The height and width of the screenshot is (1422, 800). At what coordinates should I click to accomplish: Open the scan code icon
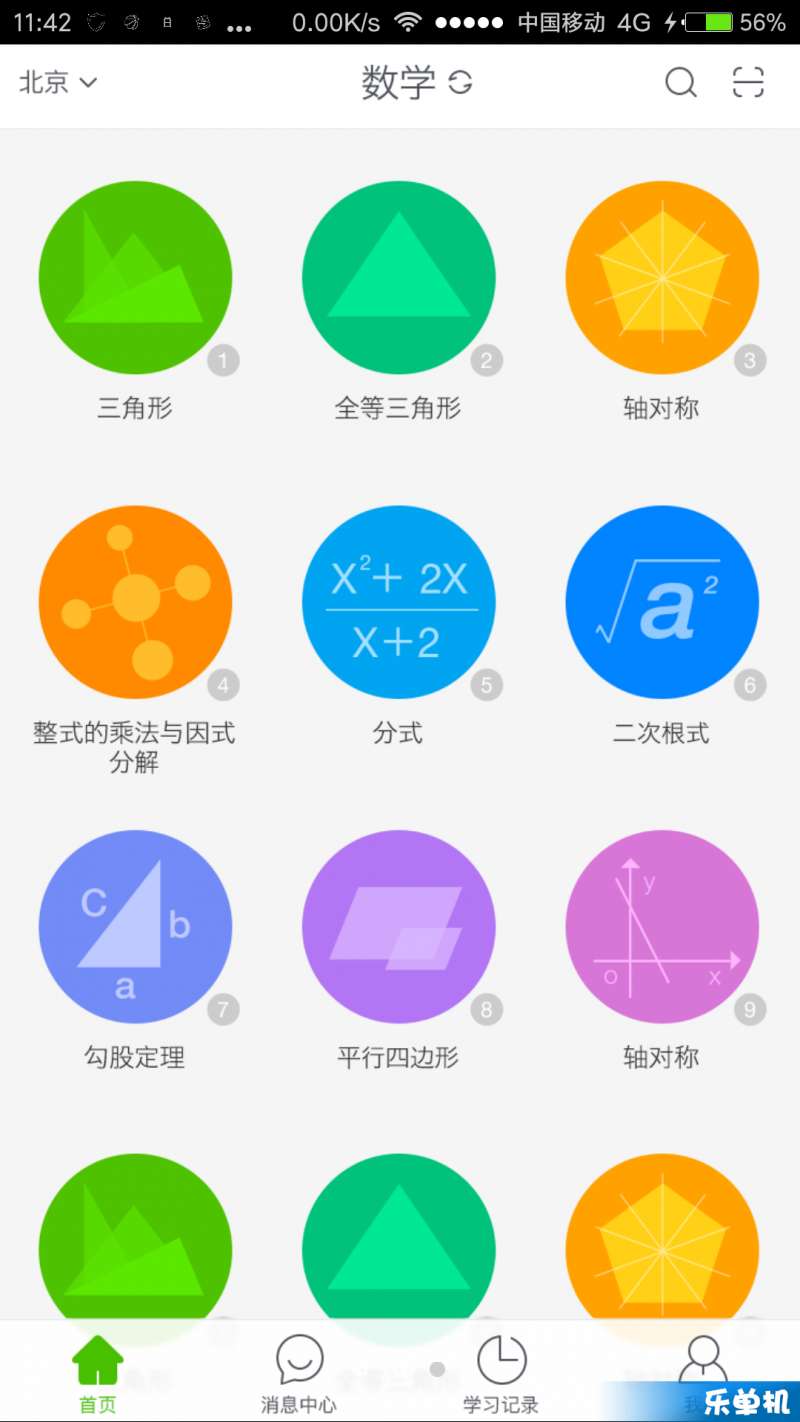pos(748,83)
